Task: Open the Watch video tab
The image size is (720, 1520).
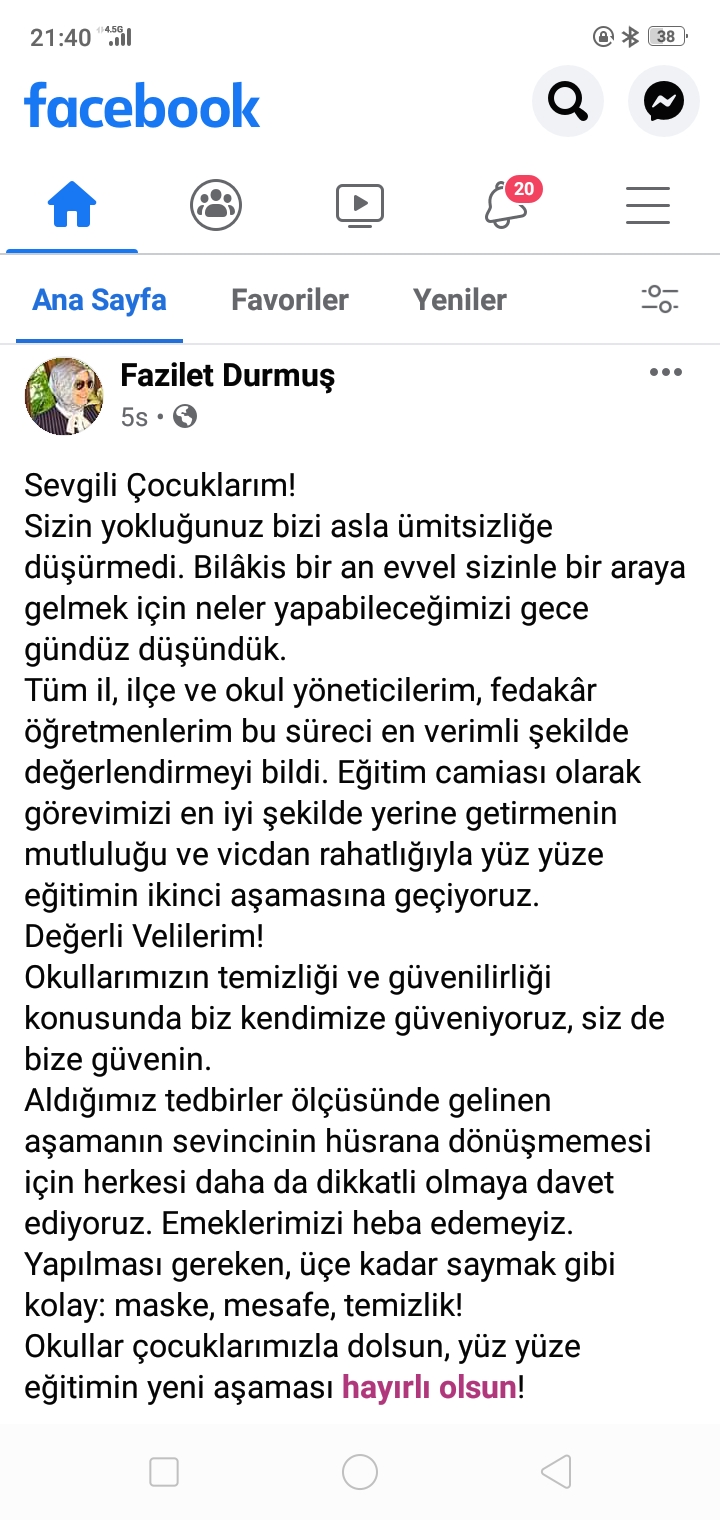Action: (360, 206)
